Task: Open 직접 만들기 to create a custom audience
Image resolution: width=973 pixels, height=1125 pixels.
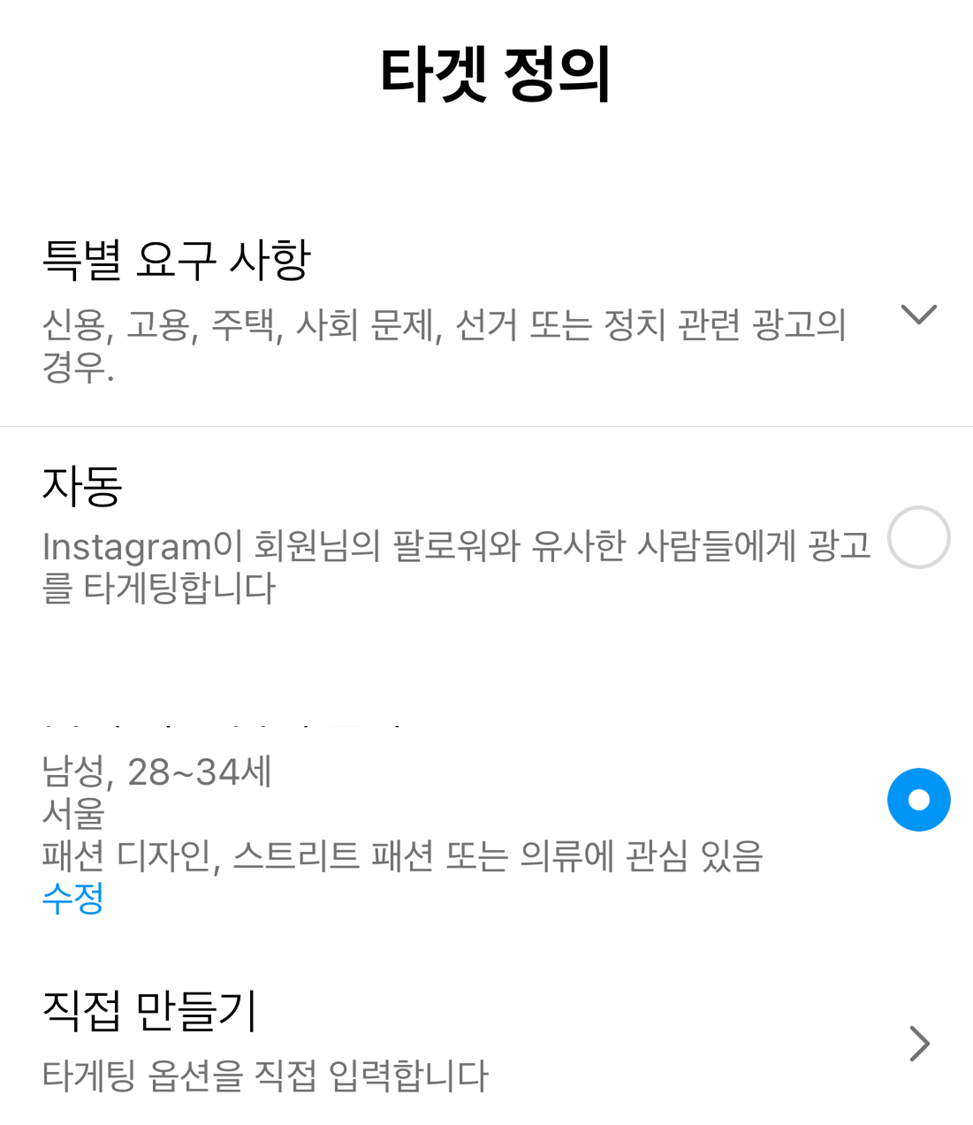Action: pyautogui.click(x=918, y=1043)
